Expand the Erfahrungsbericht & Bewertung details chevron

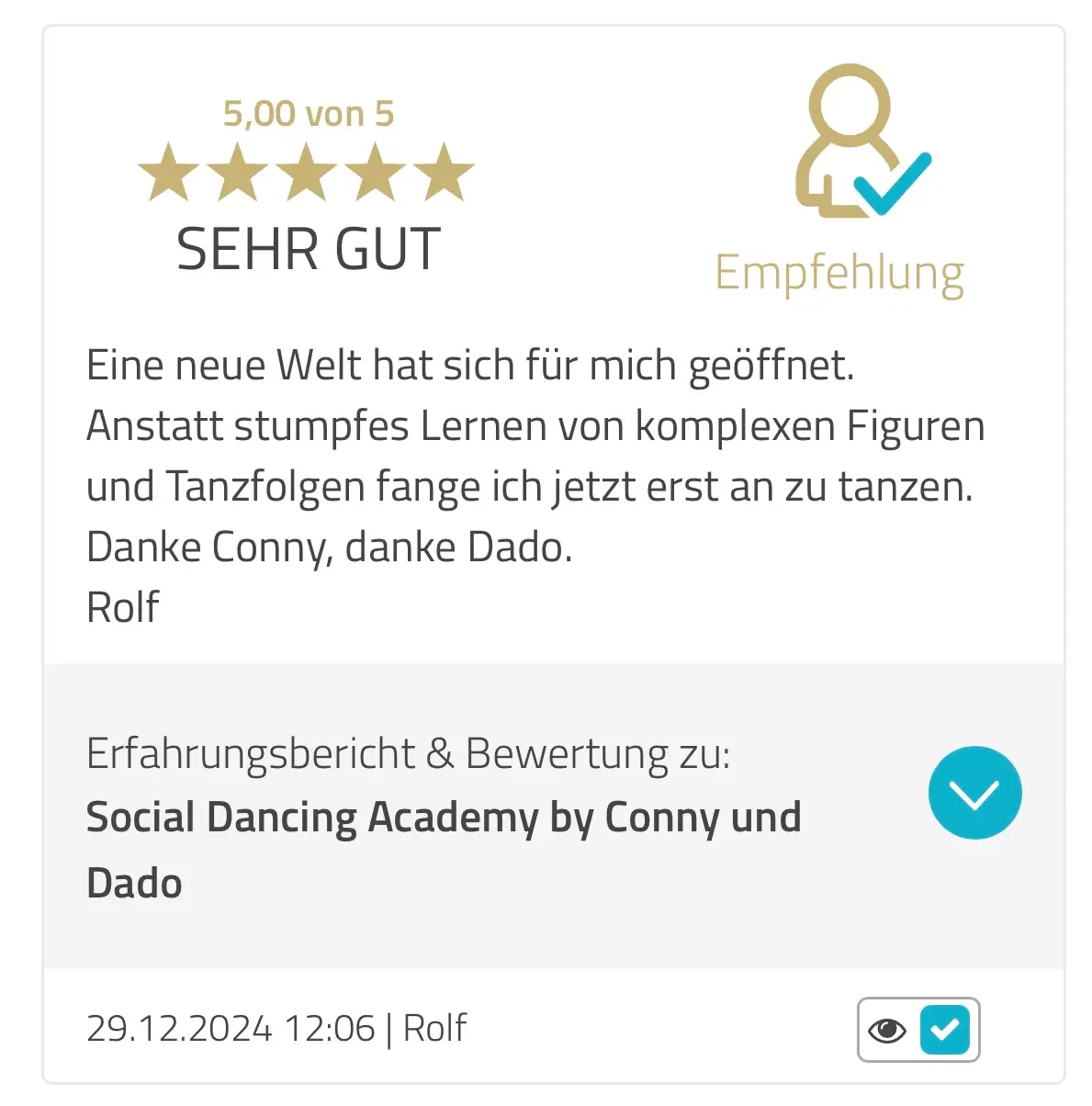click(x=974, y=793)
